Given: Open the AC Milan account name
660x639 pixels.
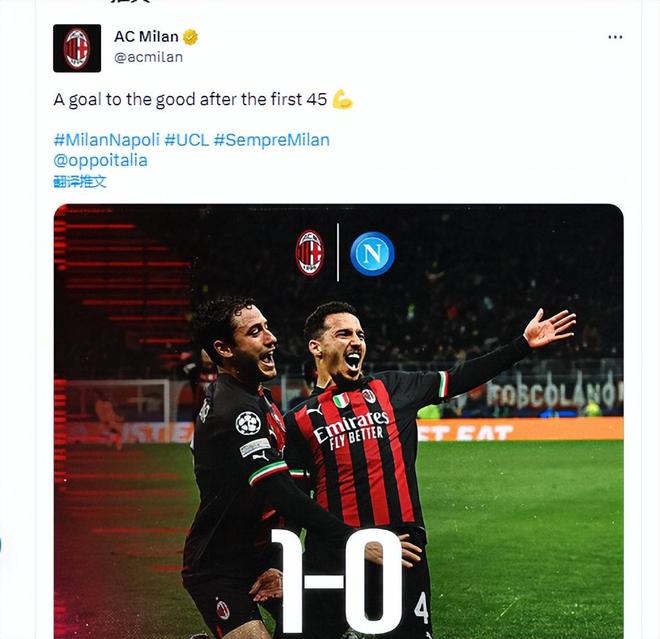Looking at the screenshot, I should 146,37.
